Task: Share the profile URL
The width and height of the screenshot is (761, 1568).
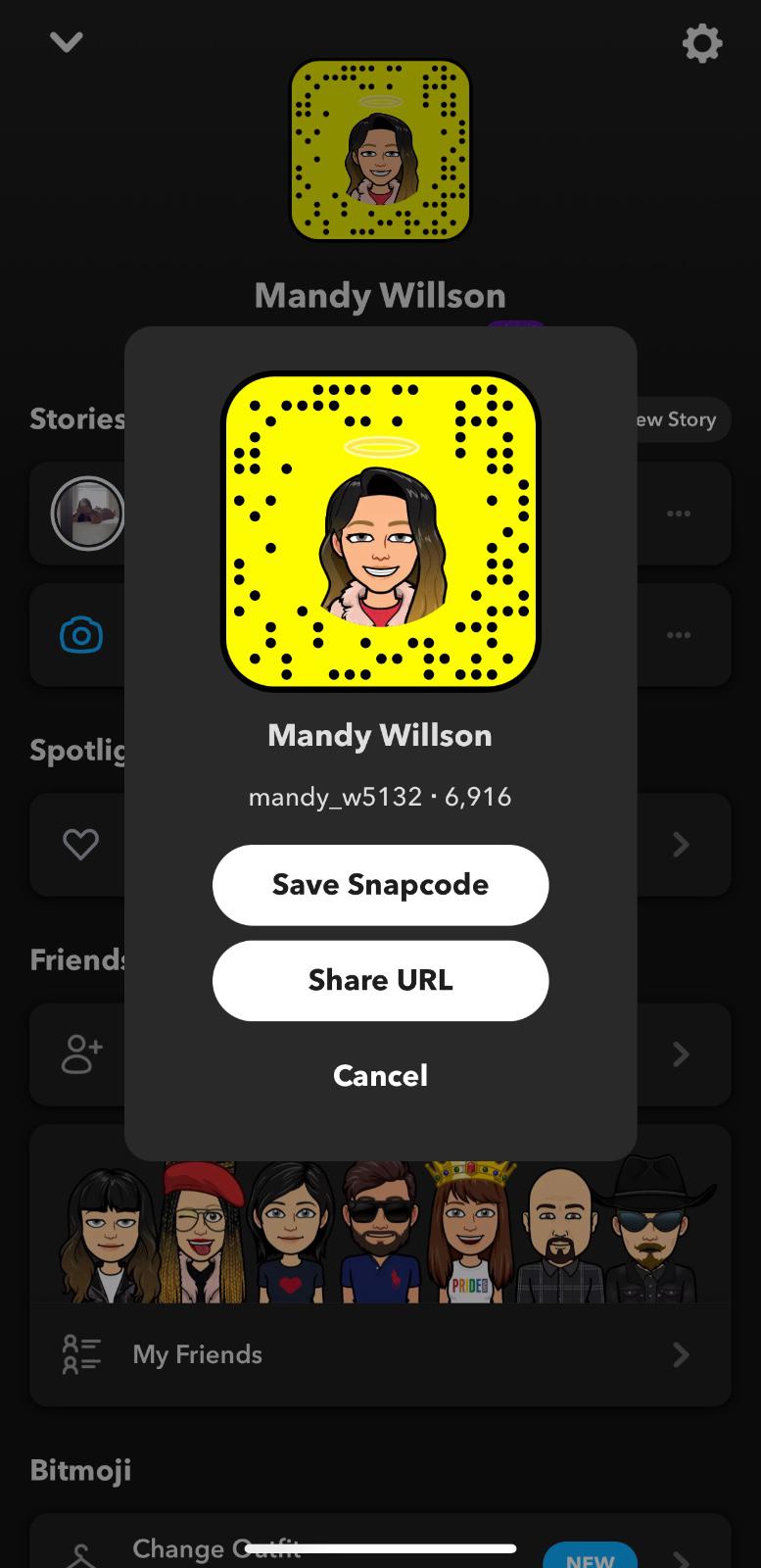Action: [x=380, y=981]
